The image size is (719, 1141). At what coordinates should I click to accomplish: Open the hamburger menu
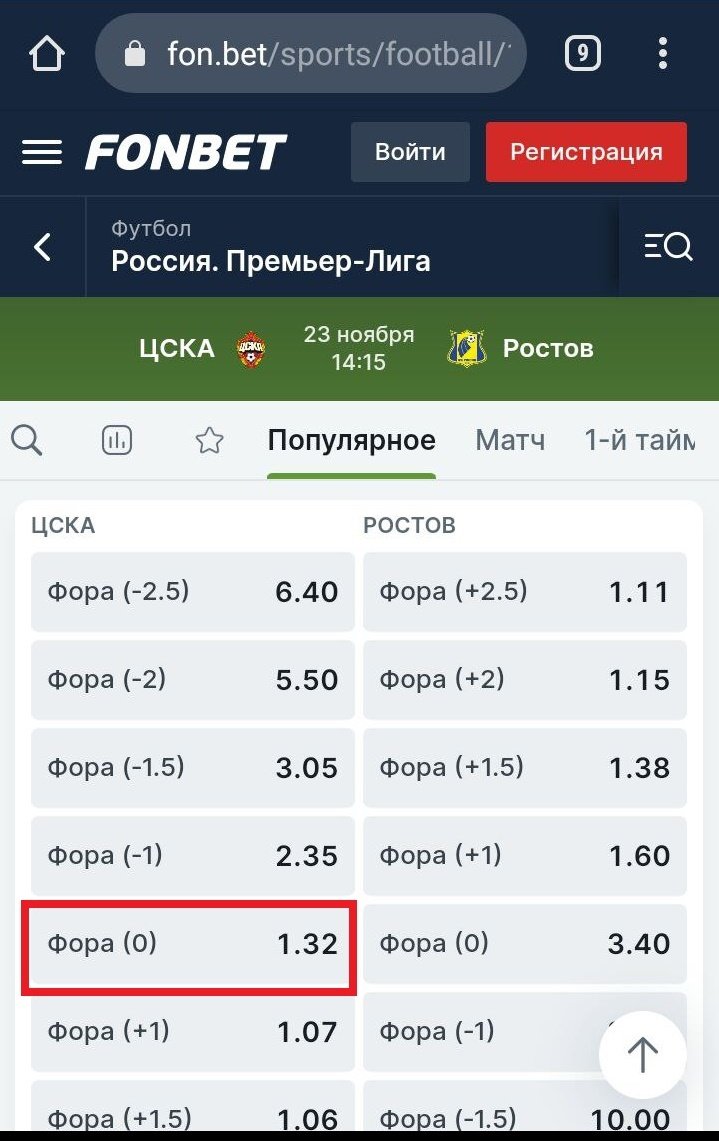(42, 152)
